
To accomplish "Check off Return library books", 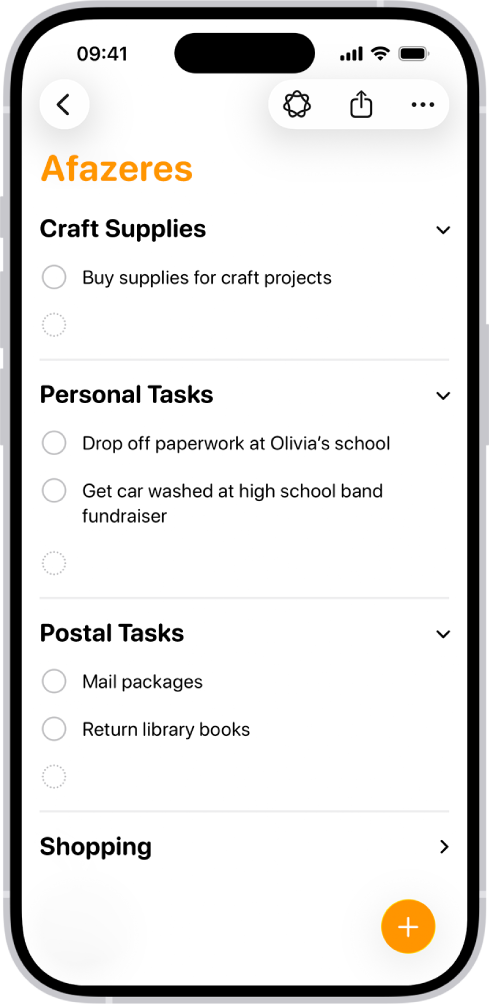I will 54,729.
